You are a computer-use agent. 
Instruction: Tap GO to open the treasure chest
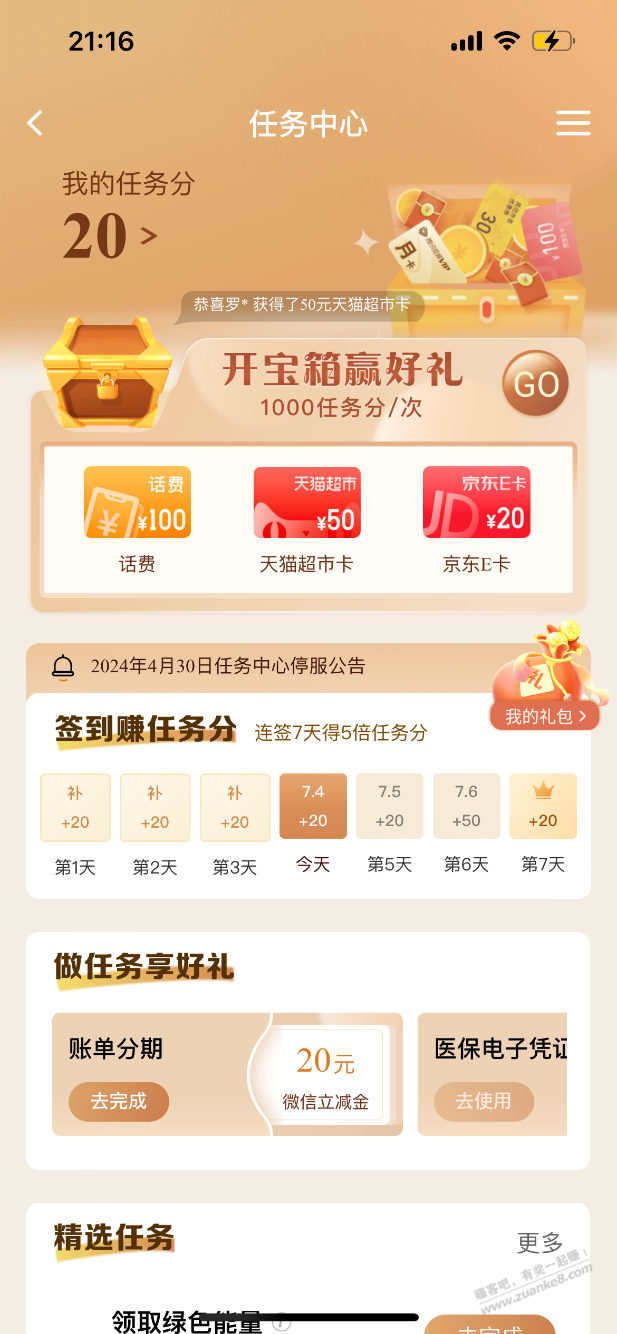[x=535, y=384]
